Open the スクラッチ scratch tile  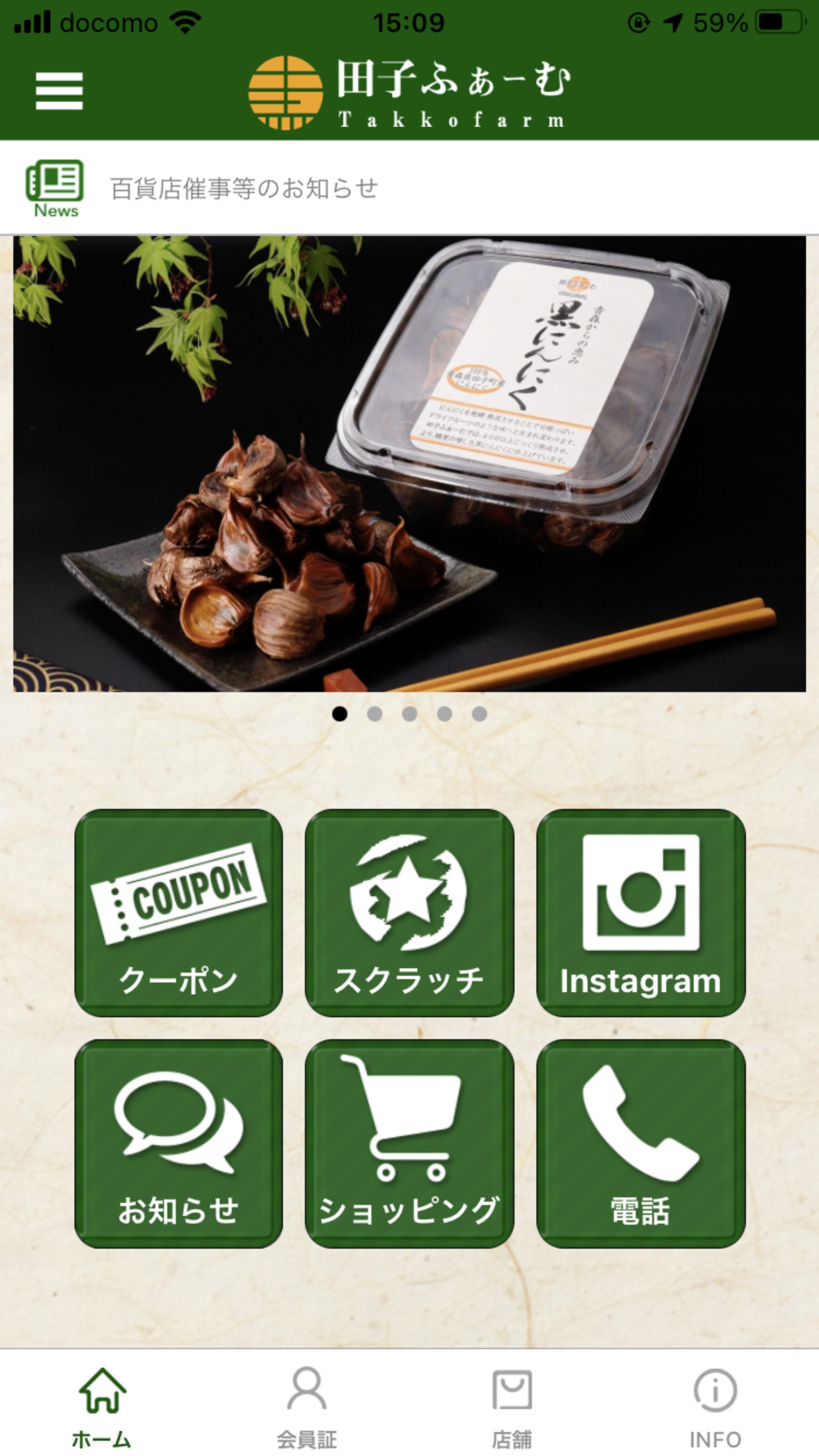[x=409, y=912]
